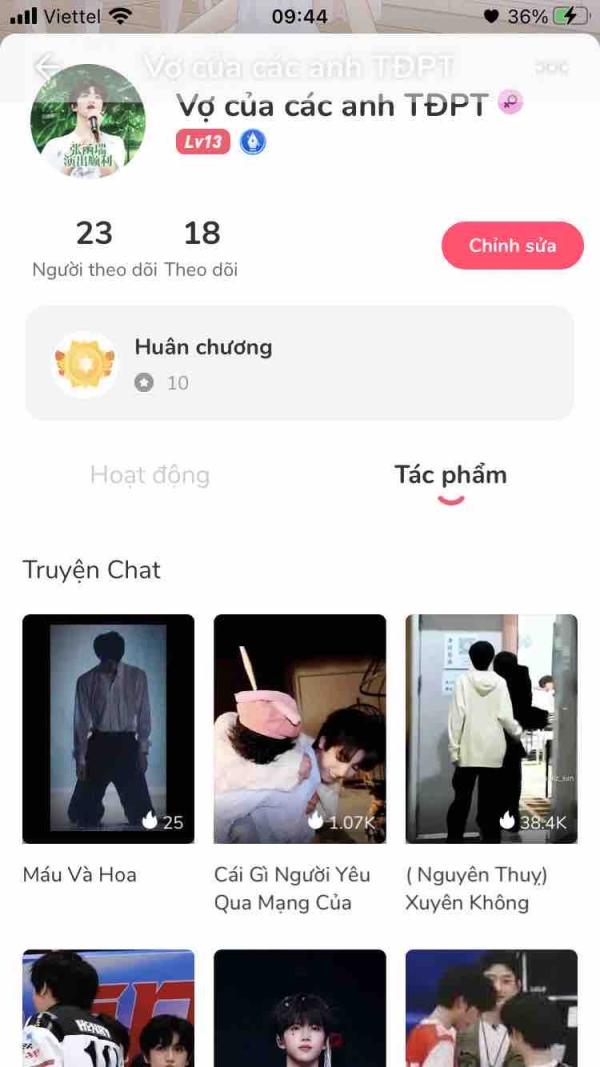Tap the Lv13 level badge
The width and height of the screenshot is (600, 1067).
(203, 142)
